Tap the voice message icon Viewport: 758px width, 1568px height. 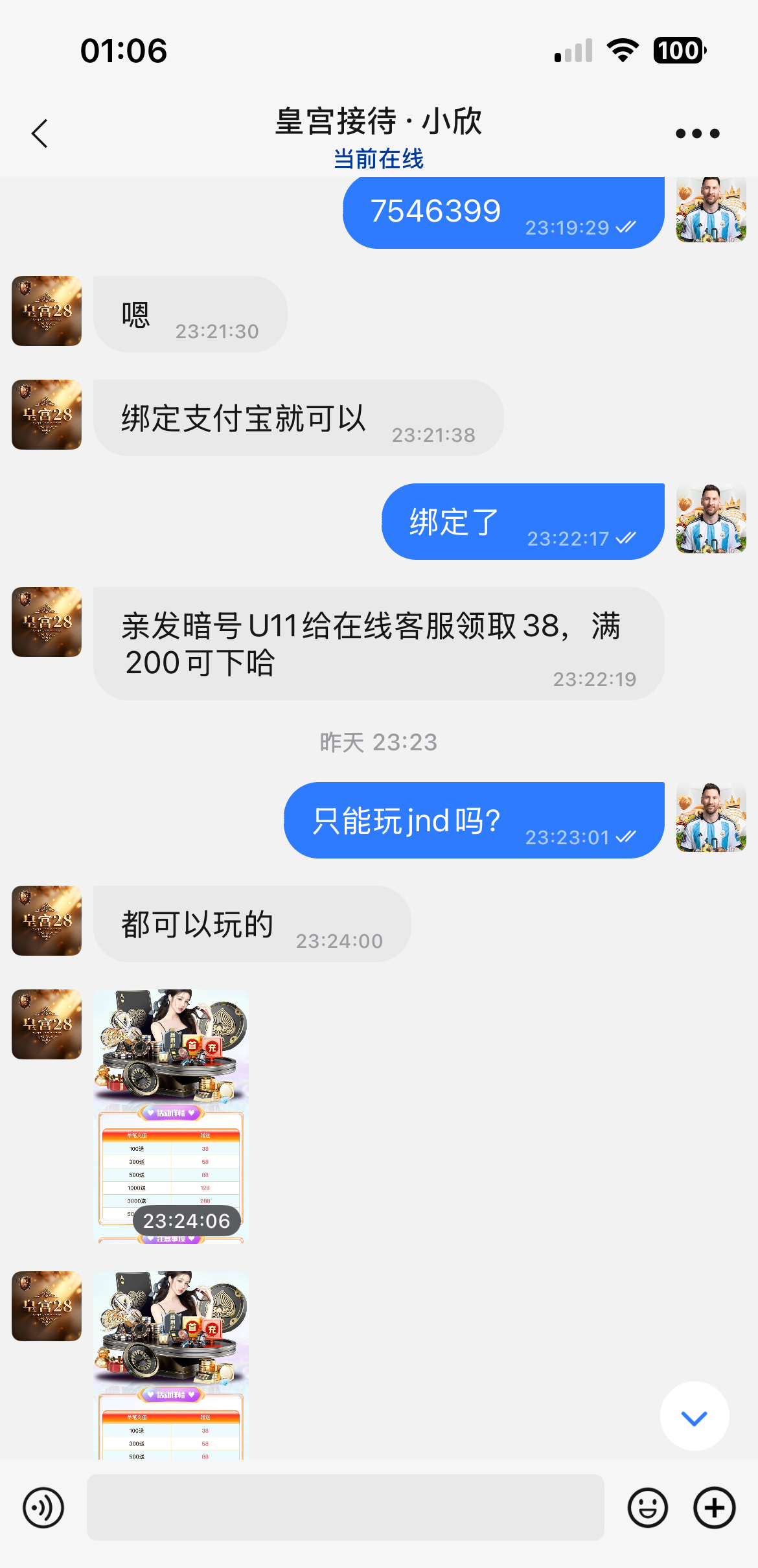[43, 1508]
